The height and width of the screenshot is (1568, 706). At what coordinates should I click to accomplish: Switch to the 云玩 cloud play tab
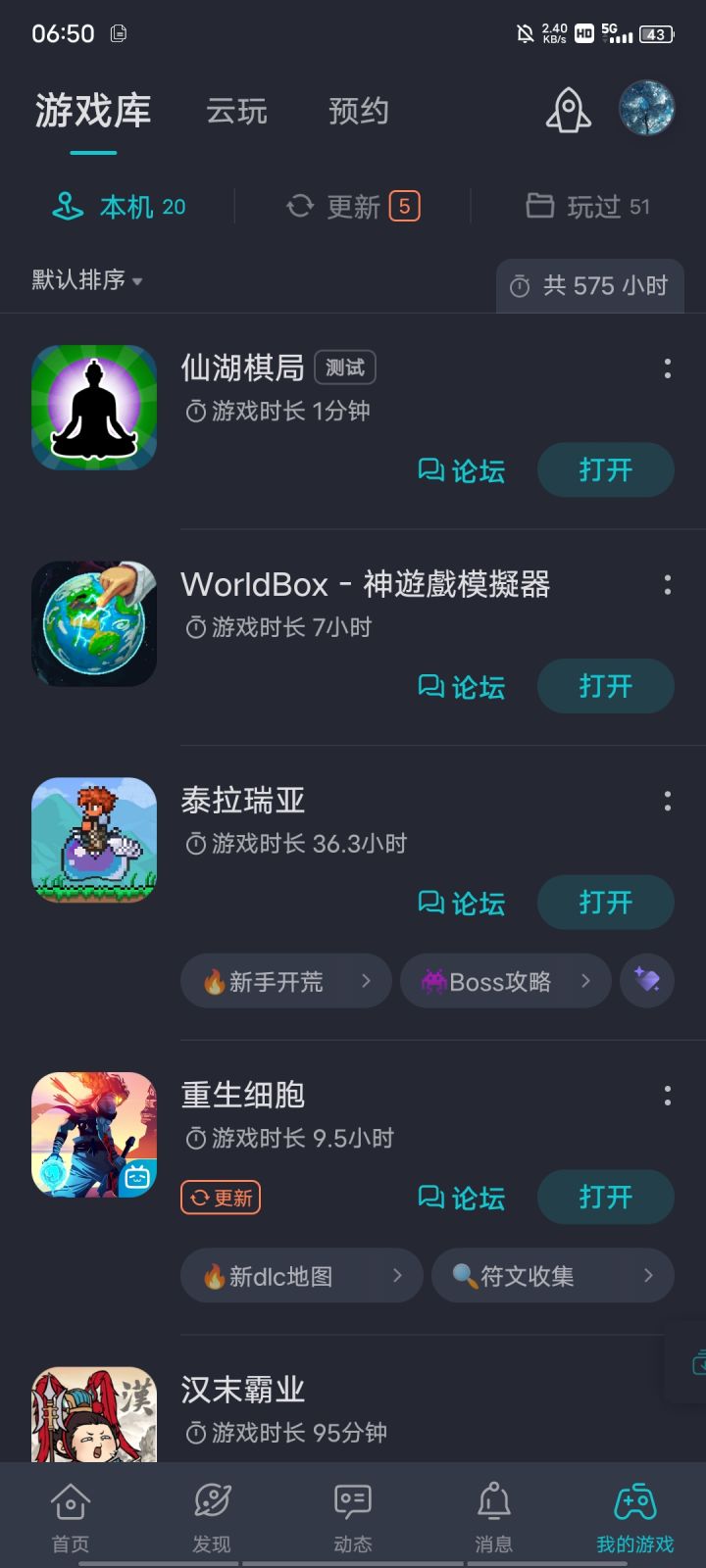coord(237,112)
